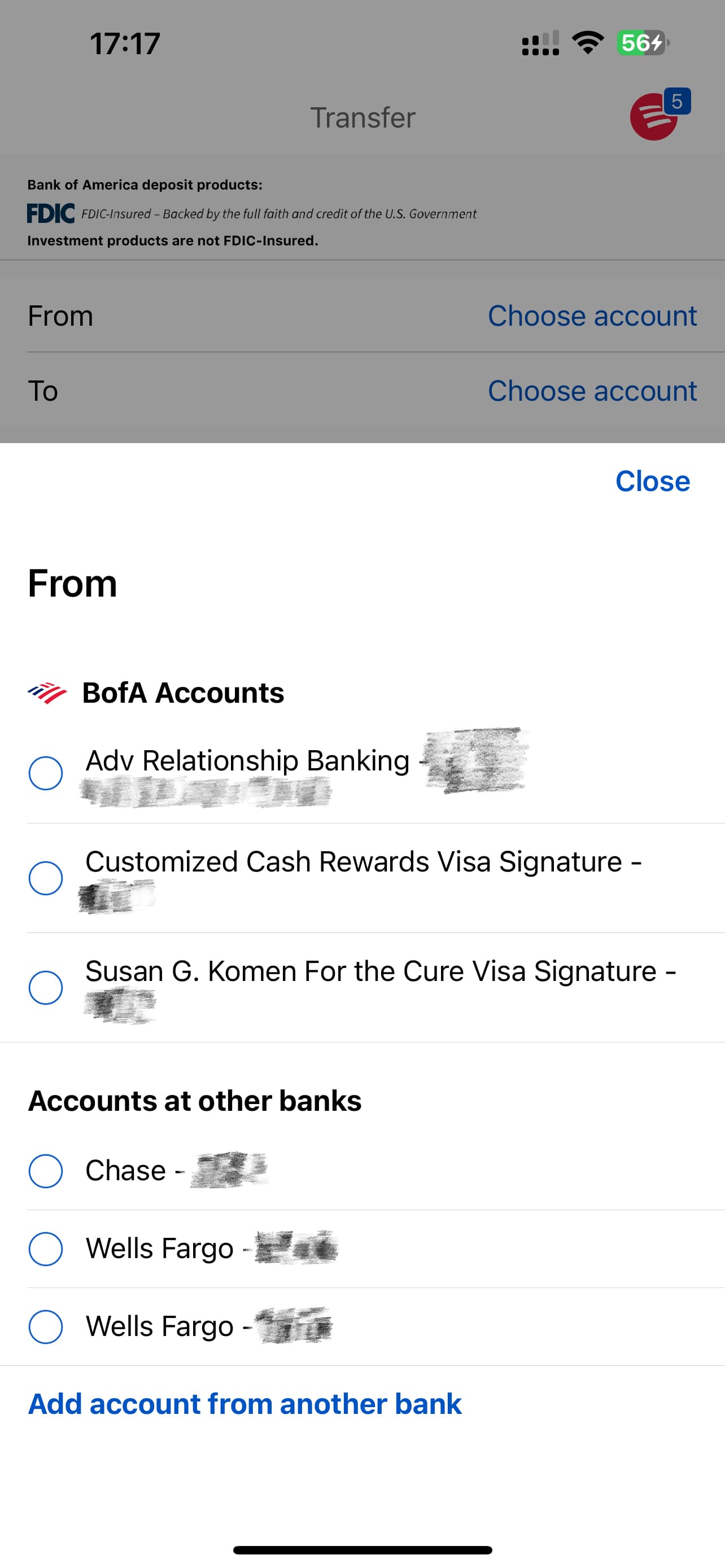This screenshot has height=1568, width=725.
Task: Select Adv Relationship Banking as source account
Action: coord(46,773)
